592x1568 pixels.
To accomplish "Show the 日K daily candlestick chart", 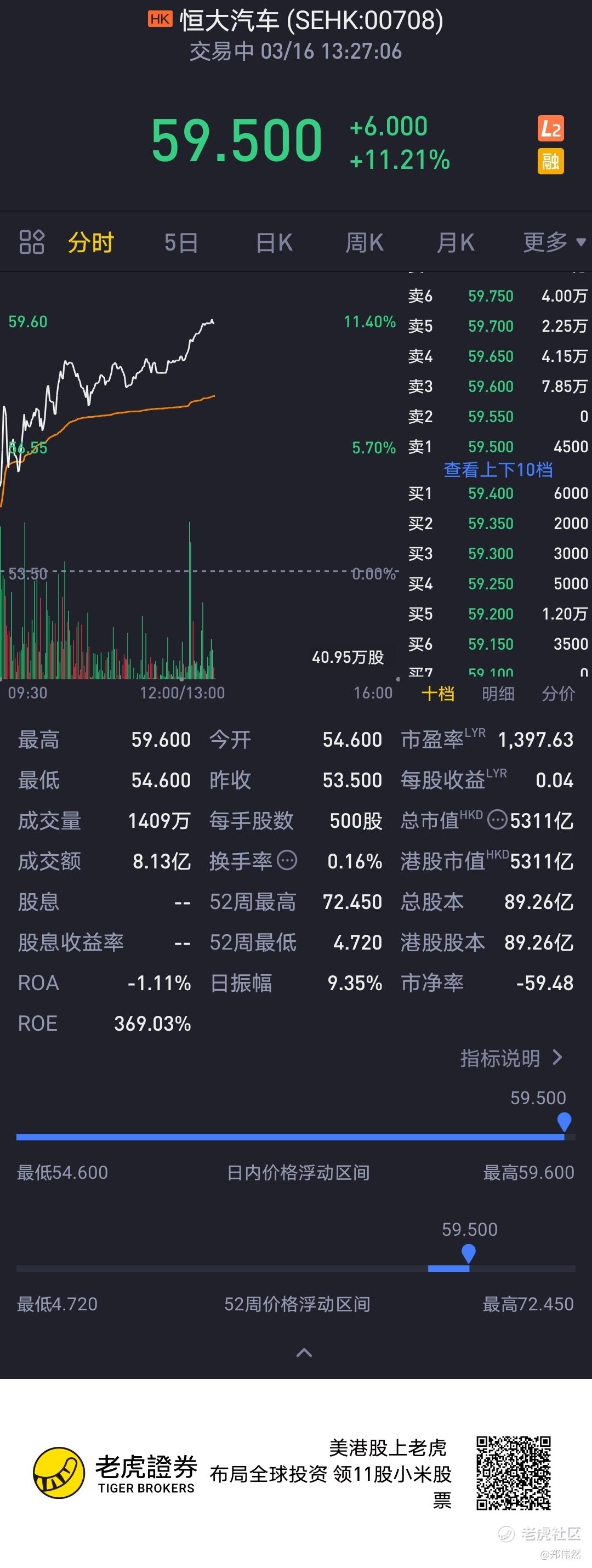I will pos(274,242).
